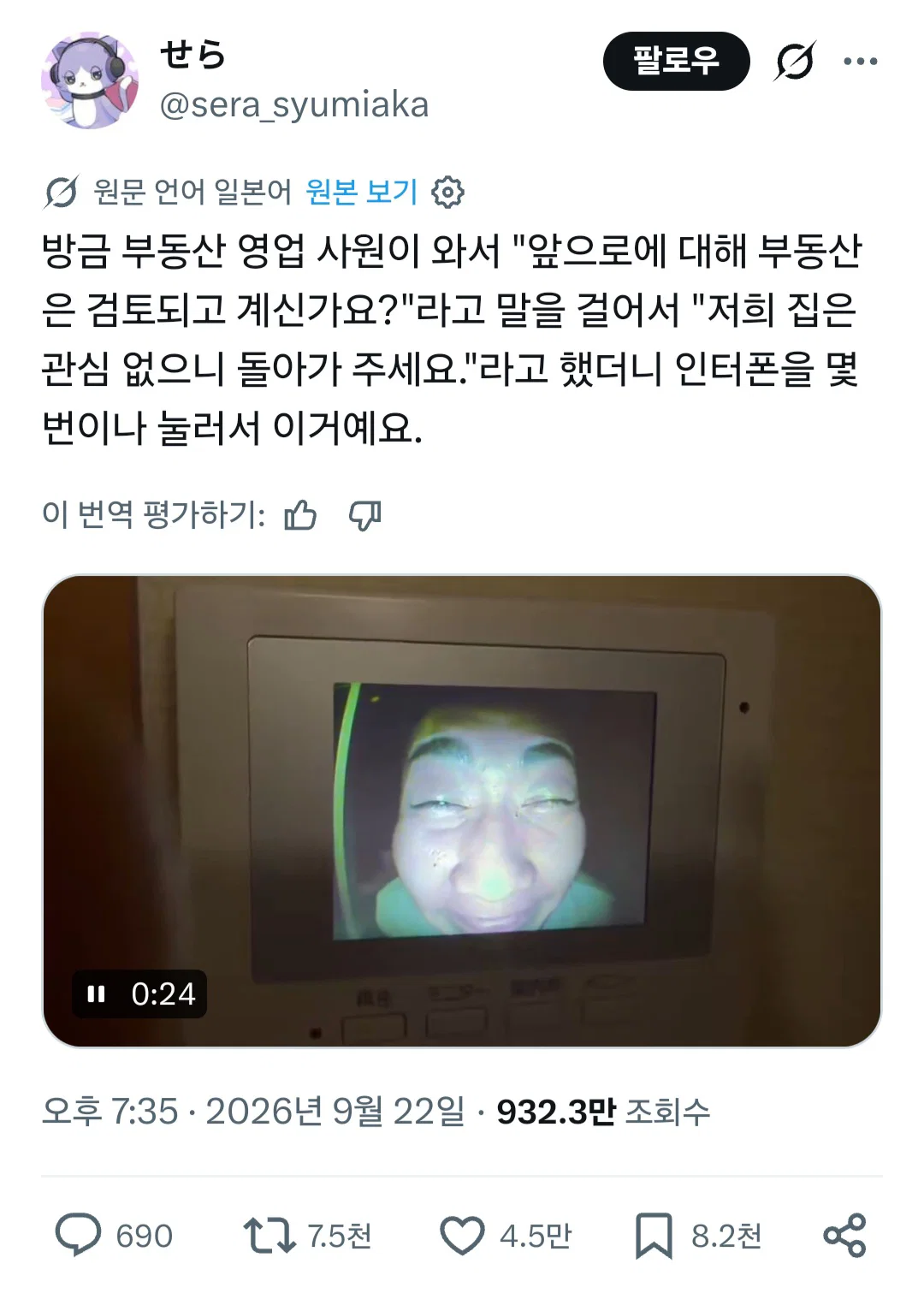Bookmark this post with 8.2천 saves
Image resolution: width=924 pixels, height=1293 pixels.
coord(697,1236)
